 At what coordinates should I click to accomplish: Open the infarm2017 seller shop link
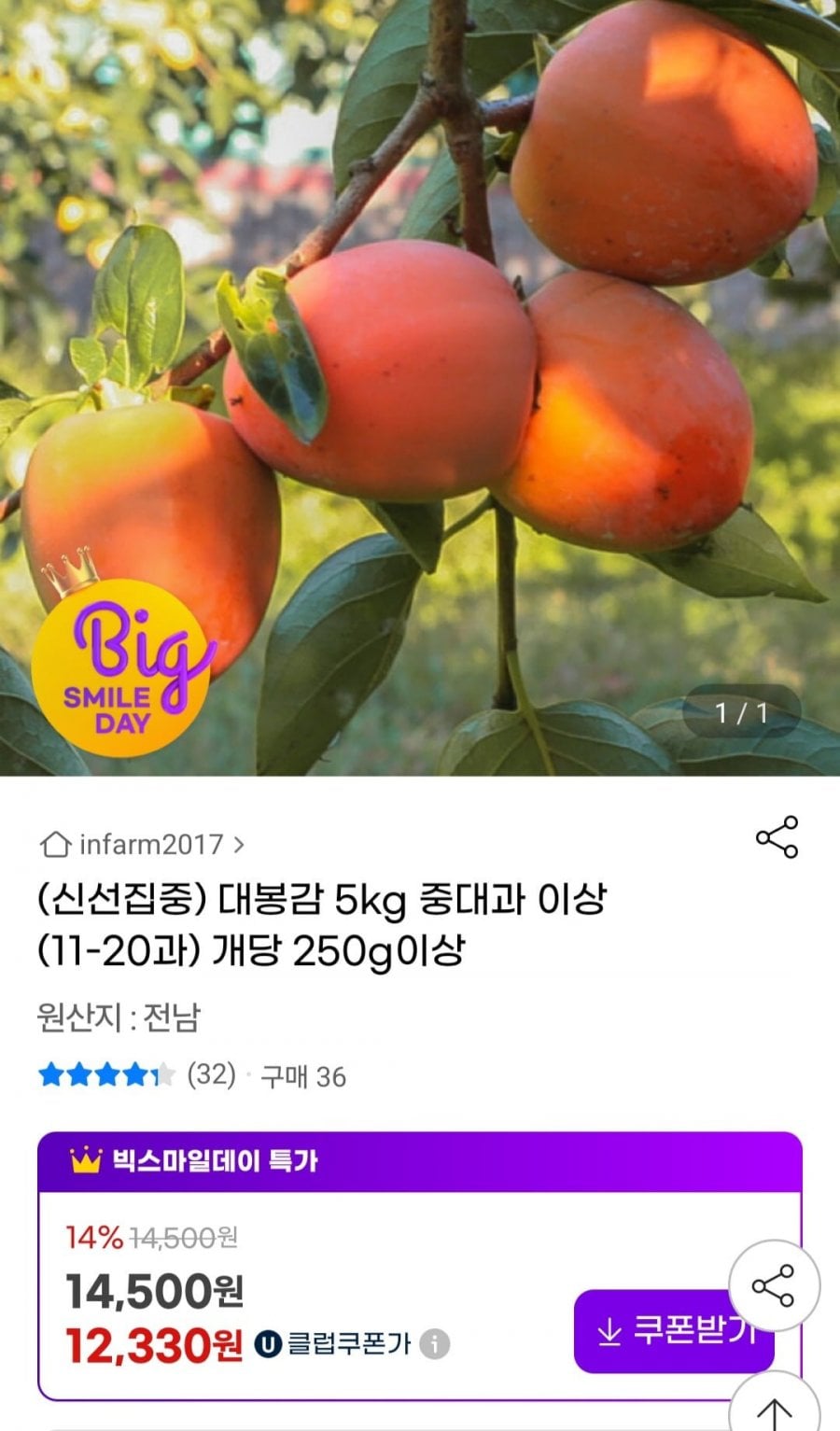[x=142, y=845]
